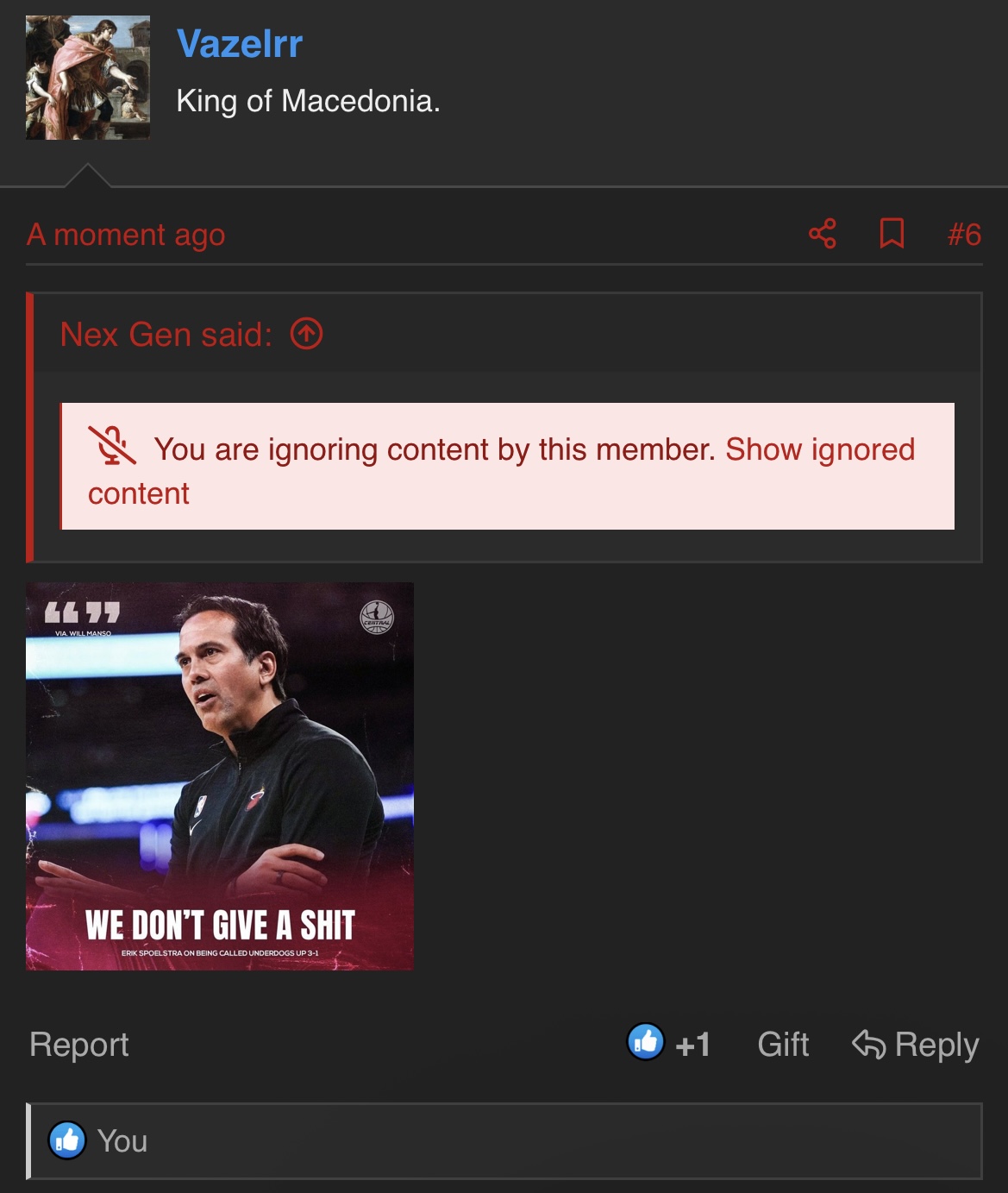Screen dimensions: 1008x1193
Task: Reply to Vazelrr's post
Action: [916, 1045]
